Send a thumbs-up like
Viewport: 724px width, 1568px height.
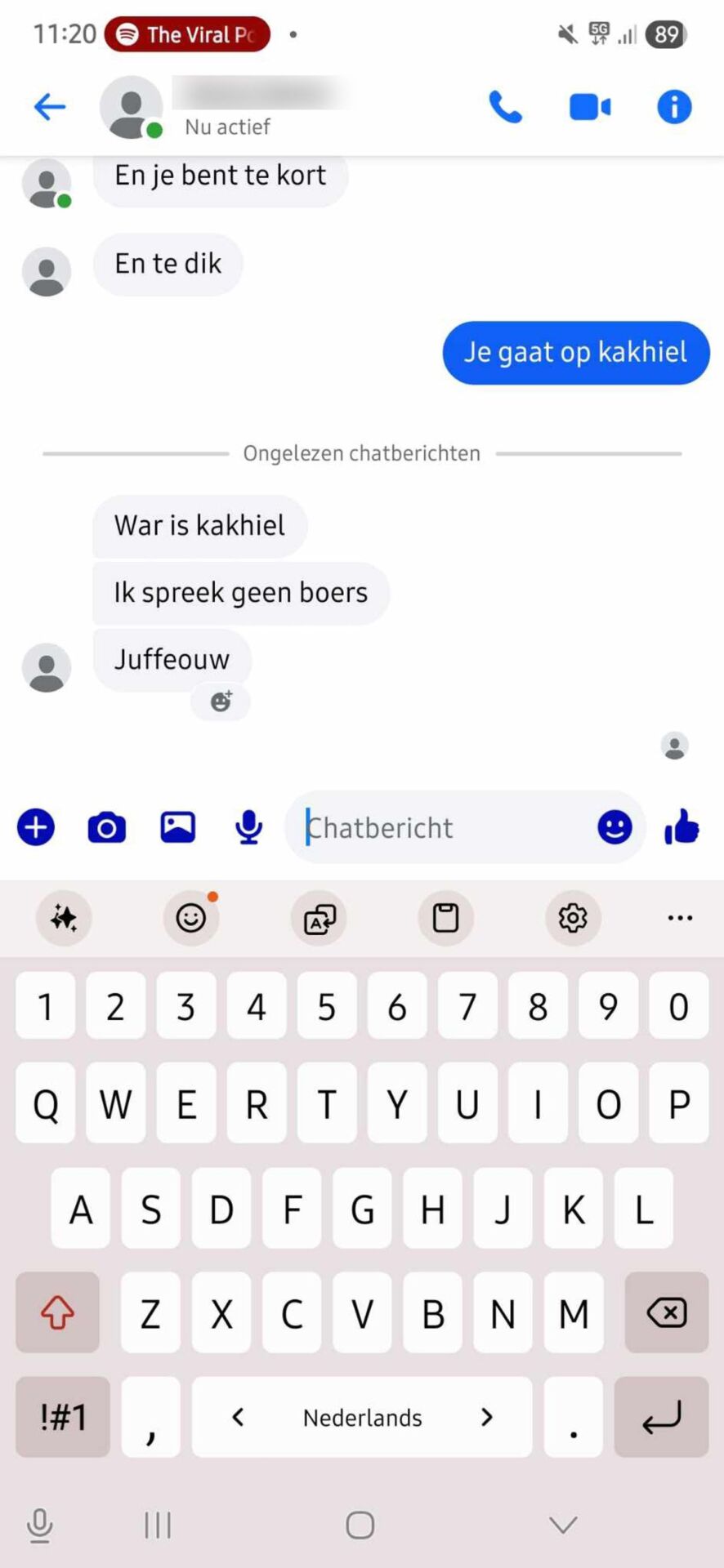[682, 827]
